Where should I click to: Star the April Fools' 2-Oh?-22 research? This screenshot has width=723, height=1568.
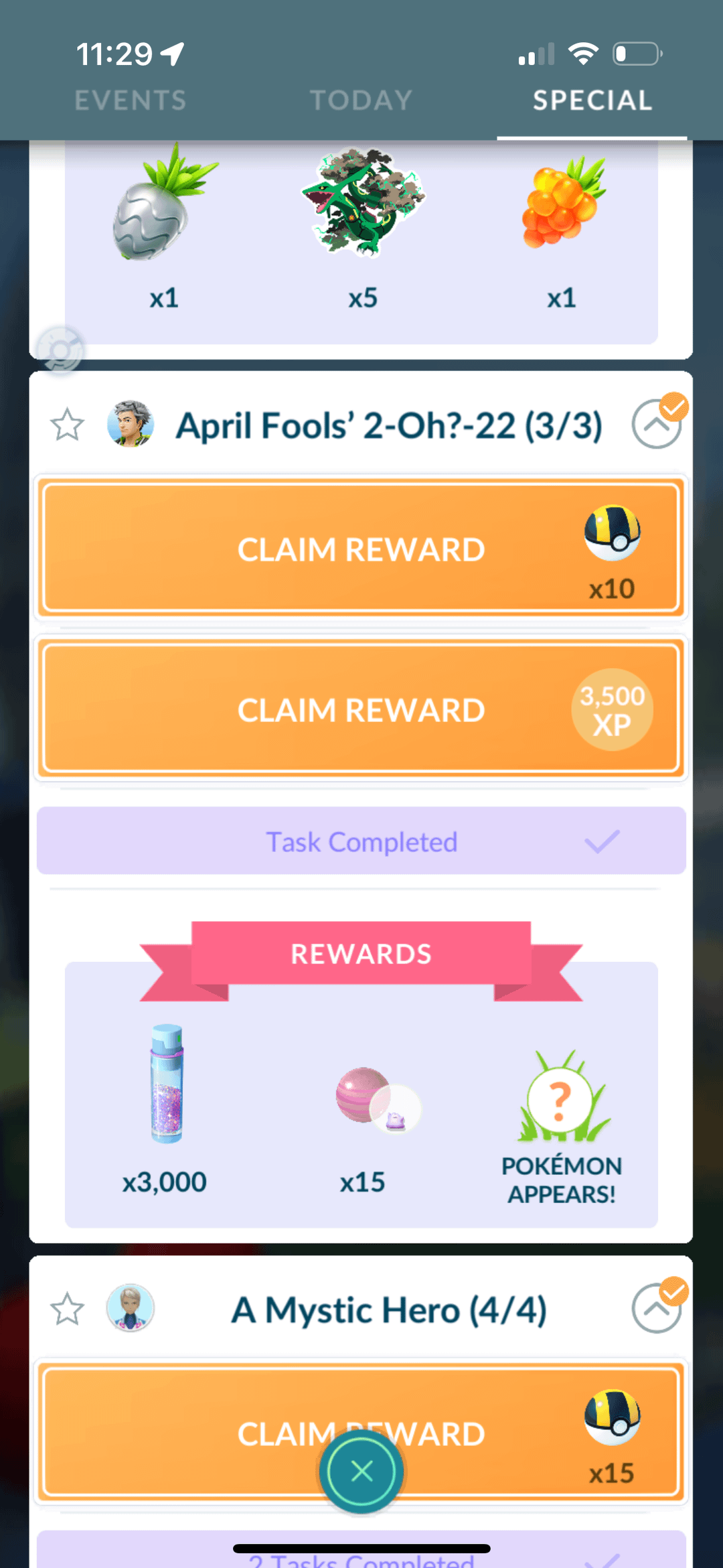tap(68, 425)
